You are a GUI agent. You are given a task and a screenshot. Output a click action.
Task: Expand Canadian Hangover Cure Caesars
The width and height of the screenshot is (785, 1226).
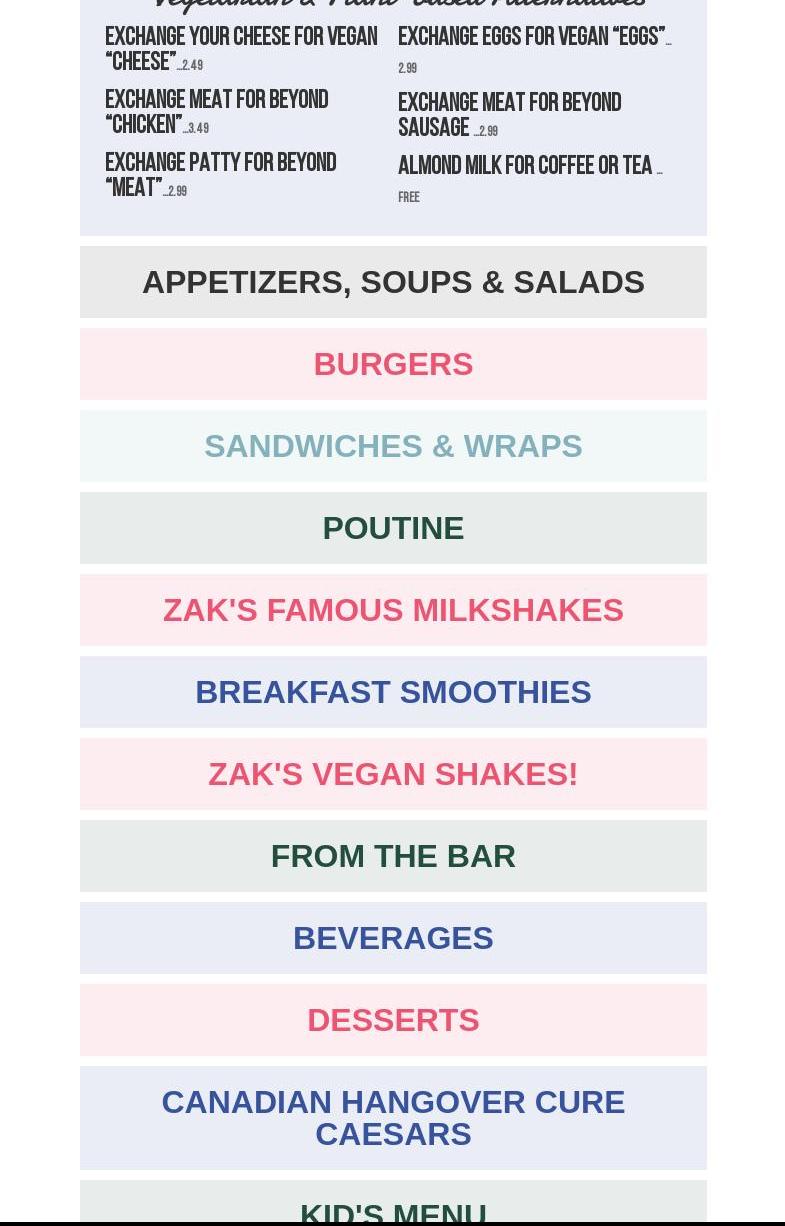393,1118
